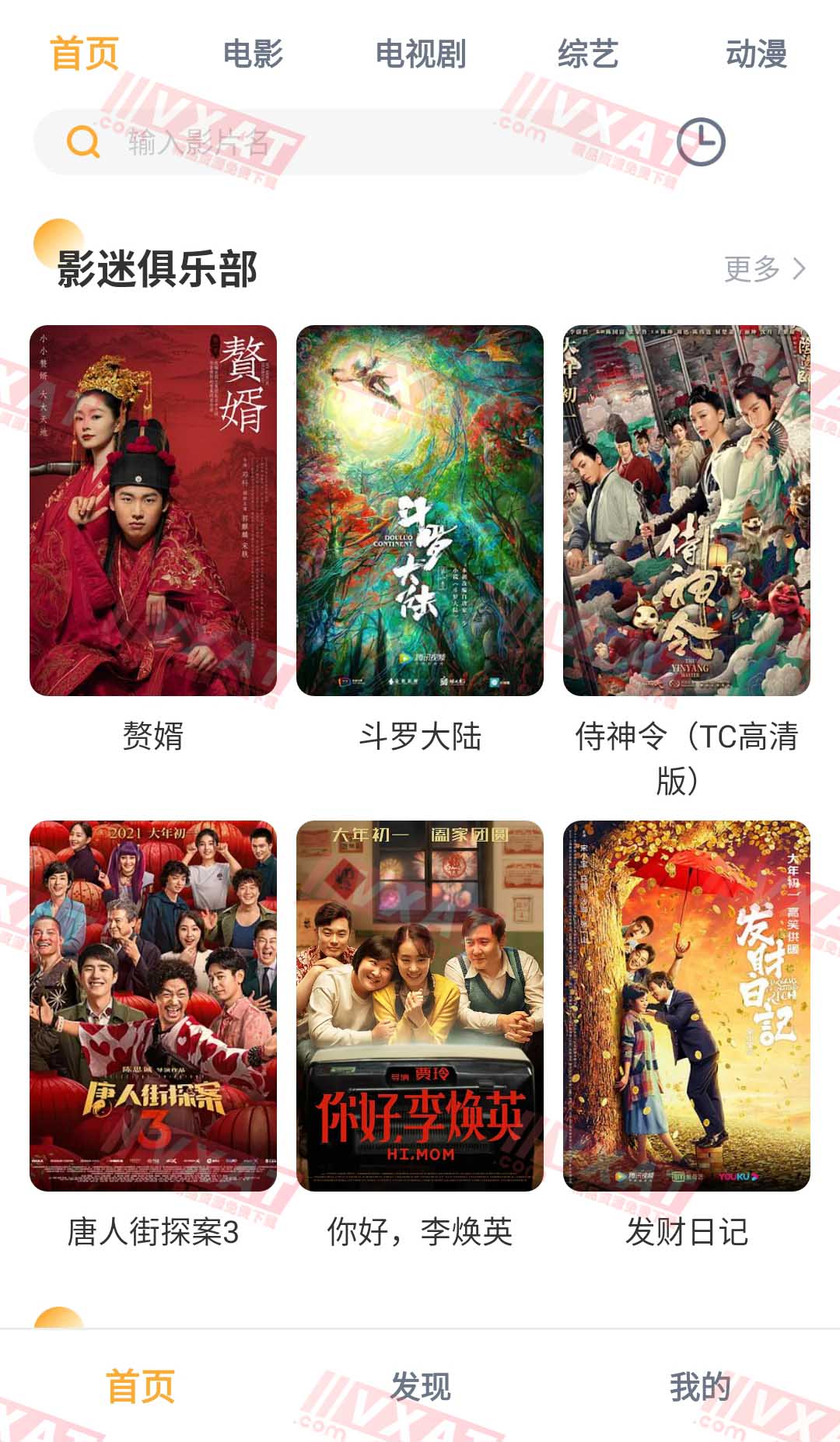840x1442 pixels.
Task: Tap 更多 to see more 影迷俱乐部
Action: point(765,269)
